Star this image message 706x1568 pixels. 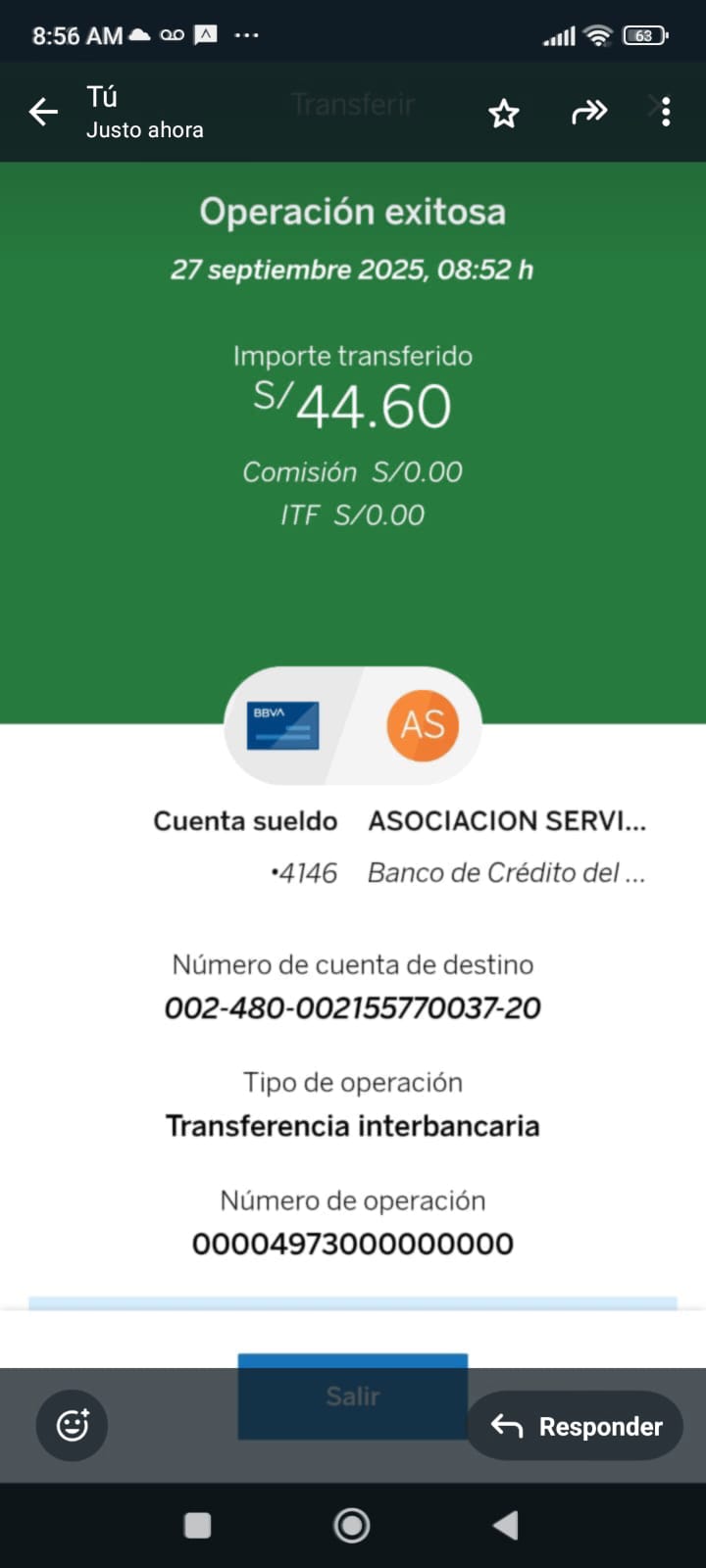(x=504, y=114)
